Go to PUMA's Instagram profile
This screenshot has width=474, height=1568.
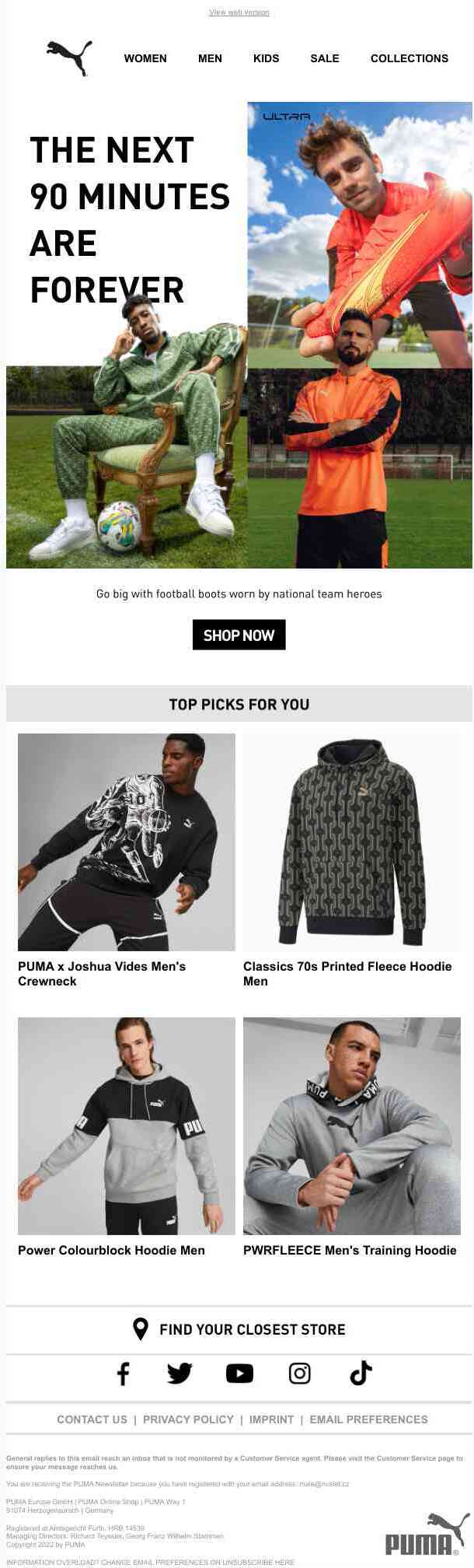(x=299, y=1374)
